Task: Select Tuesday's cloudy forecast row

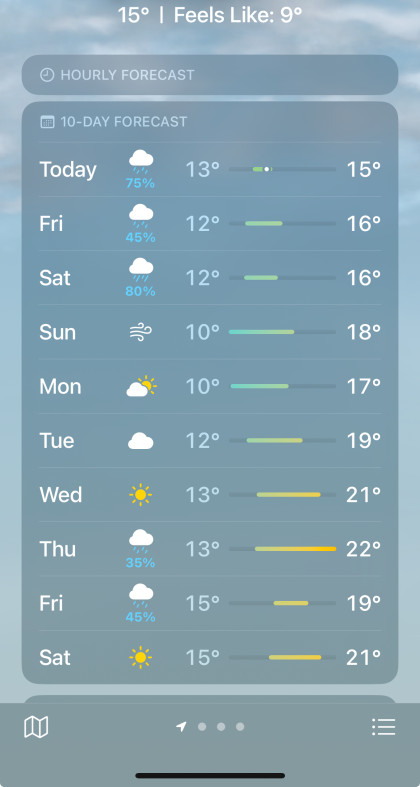Action: (210, 441)
